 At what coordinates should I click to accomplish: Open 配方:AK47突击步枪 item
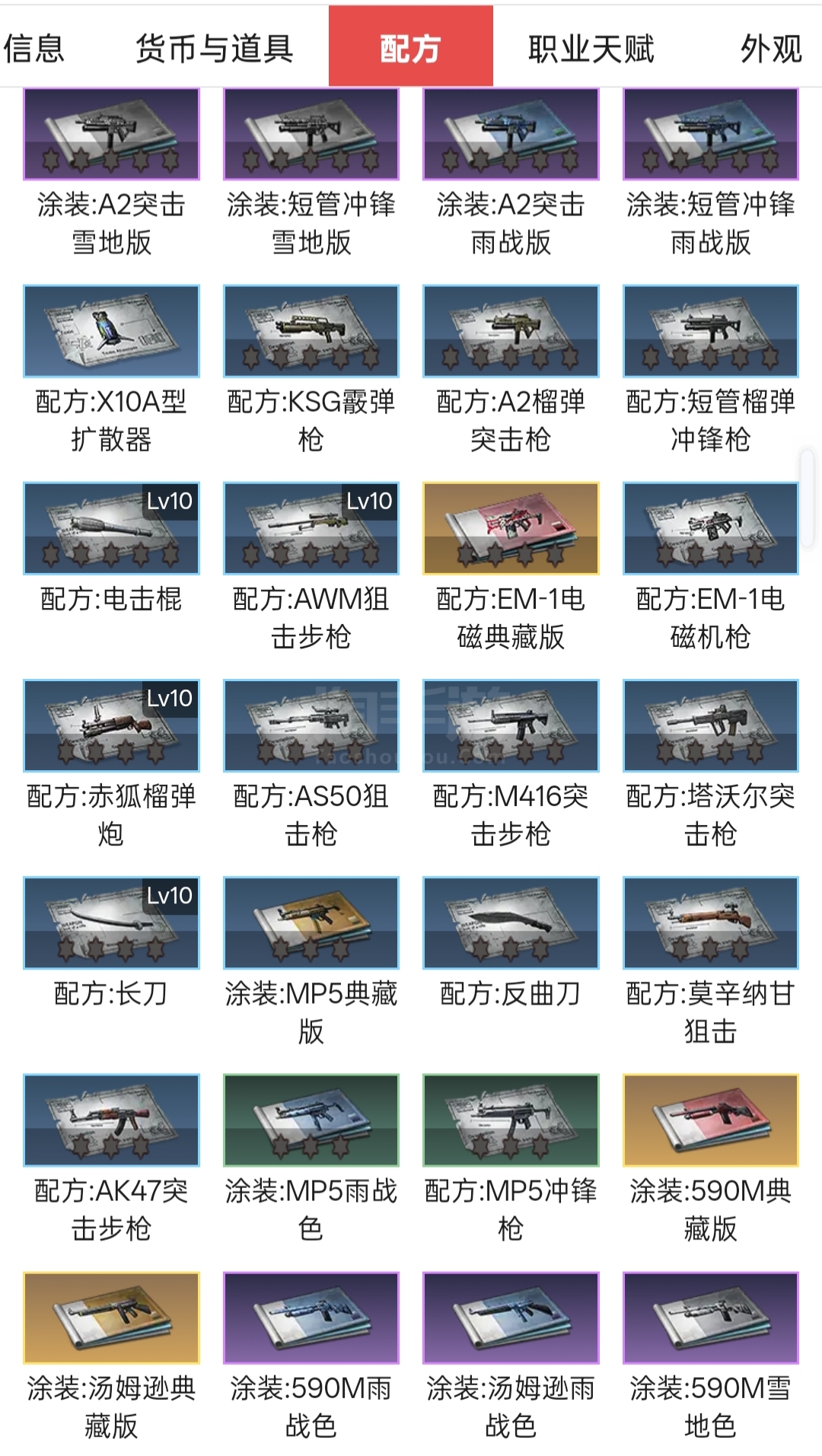click(112, 1120)
